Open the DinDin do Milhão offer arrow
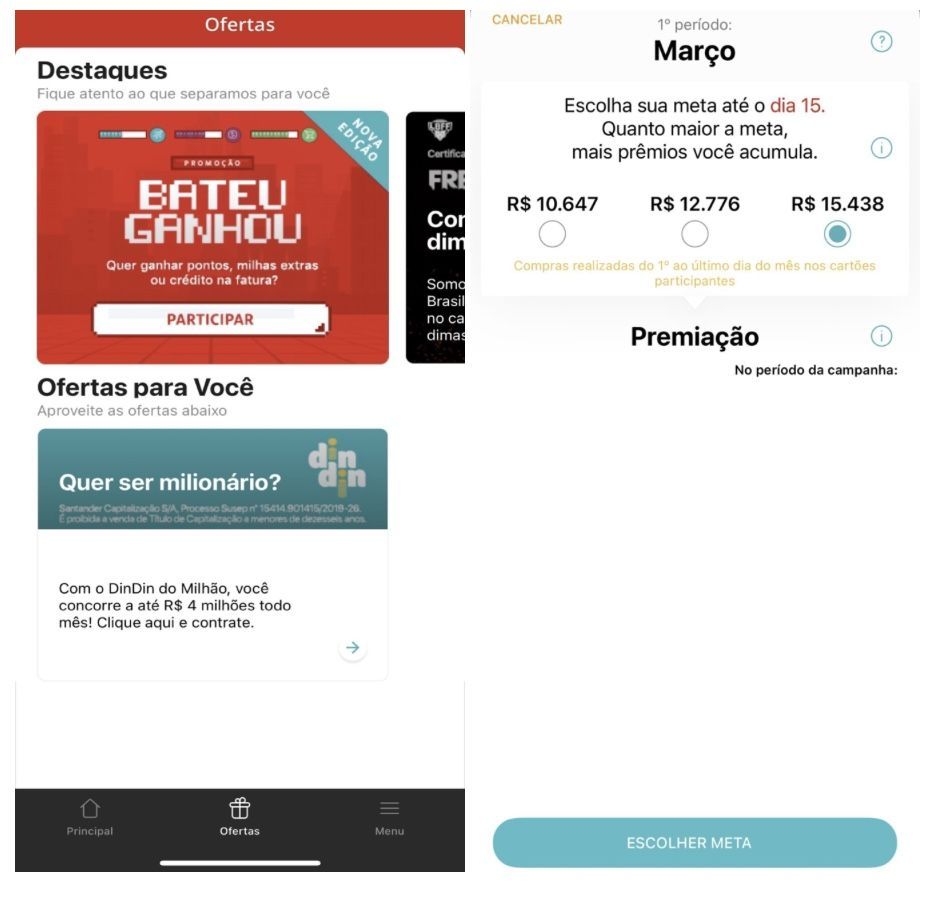The width and height of the screenshot is (930, 904). (352, 648)
